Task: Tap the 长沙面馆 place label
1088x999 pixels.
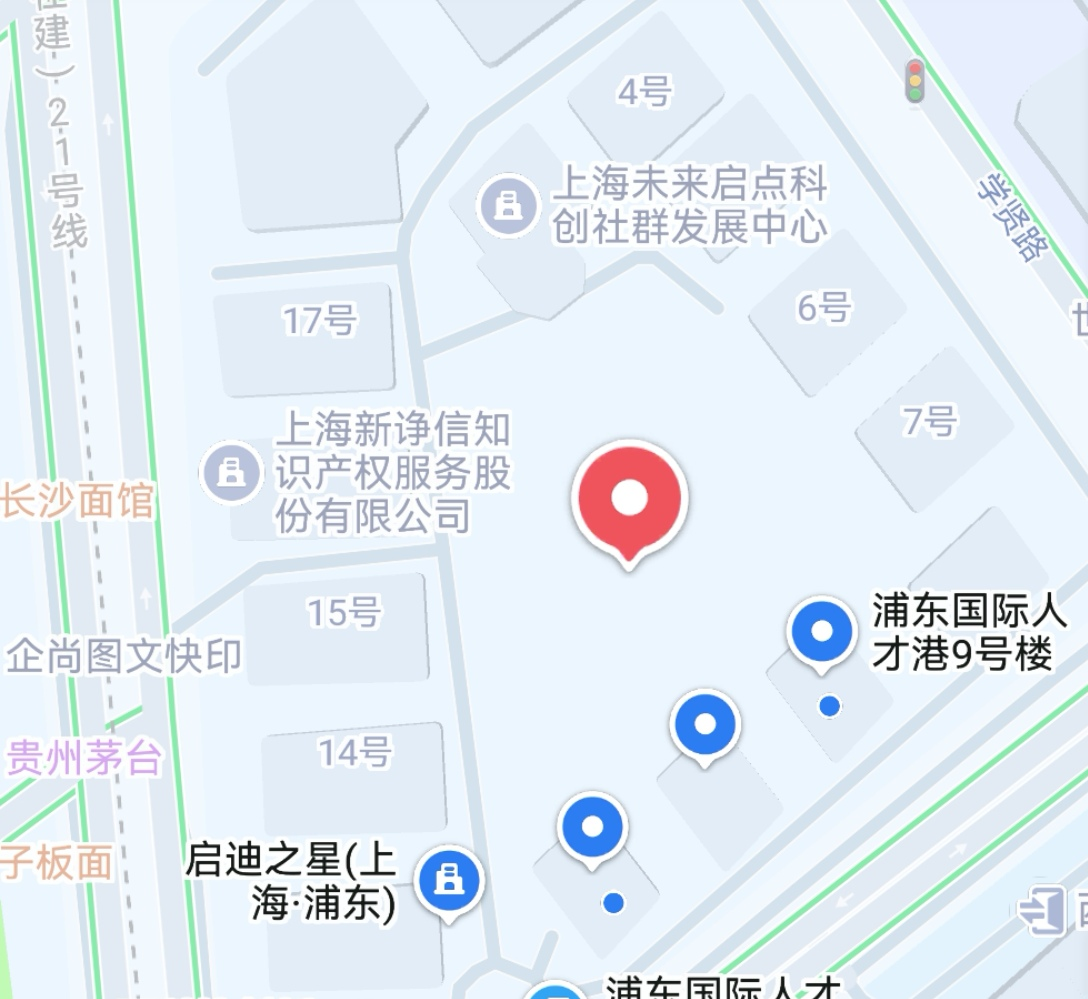Action: click(x=78, y=501)
